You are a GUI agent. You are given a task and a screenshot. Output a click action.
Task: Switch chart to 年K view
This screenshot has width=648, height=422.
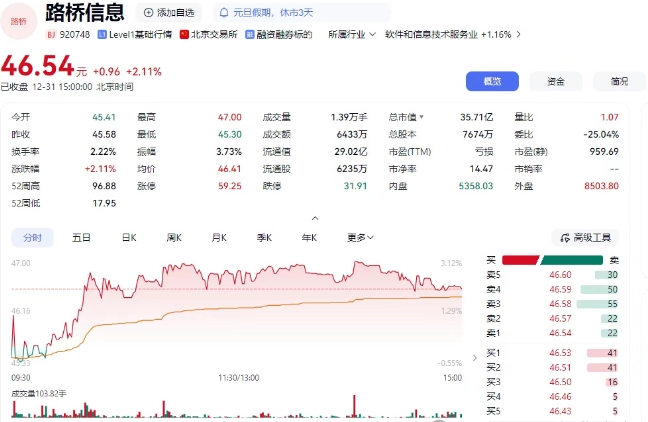pyautogui.click(x=309, y=238)
